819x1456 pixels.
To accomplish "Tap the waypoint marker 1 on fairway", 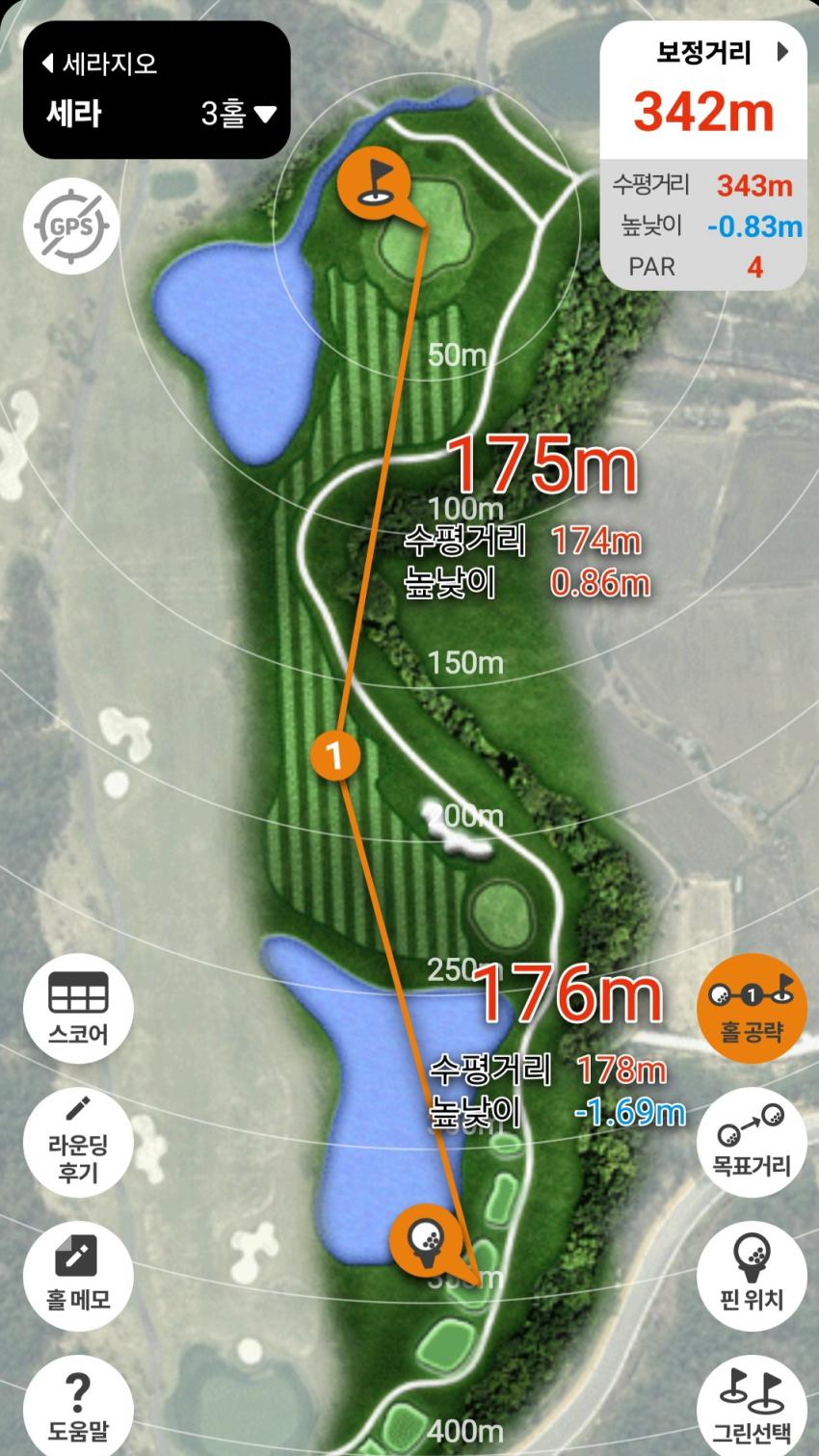I will pos(335,755).
